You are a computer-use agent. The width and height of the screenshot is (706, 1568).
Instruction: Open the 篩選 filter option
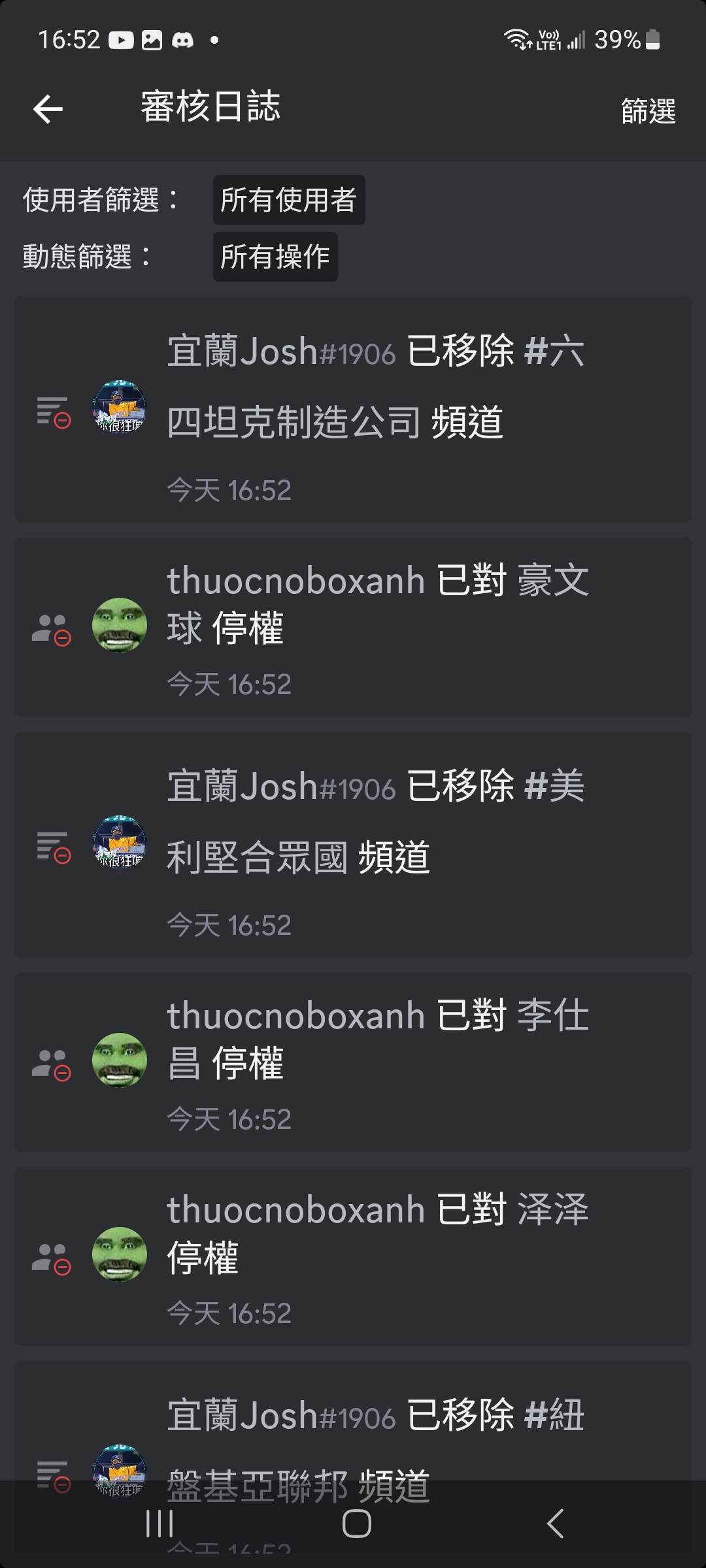[x=648, y=110]
